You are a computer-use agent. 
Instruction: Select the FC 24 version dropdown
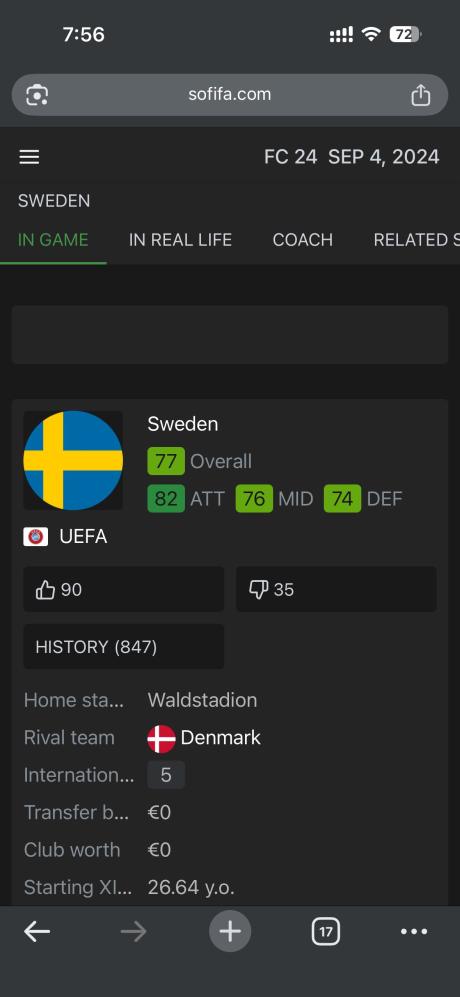[x=291, y=157]
